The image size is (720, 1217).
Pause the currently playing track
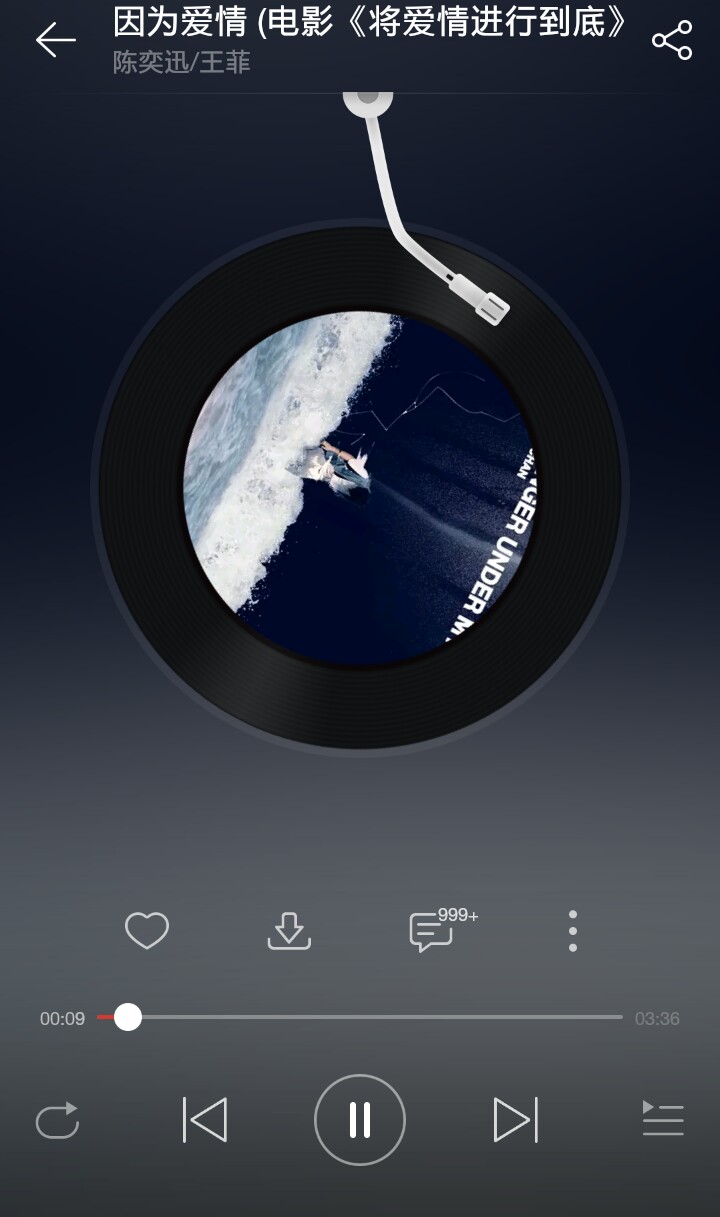point(360,1121)
